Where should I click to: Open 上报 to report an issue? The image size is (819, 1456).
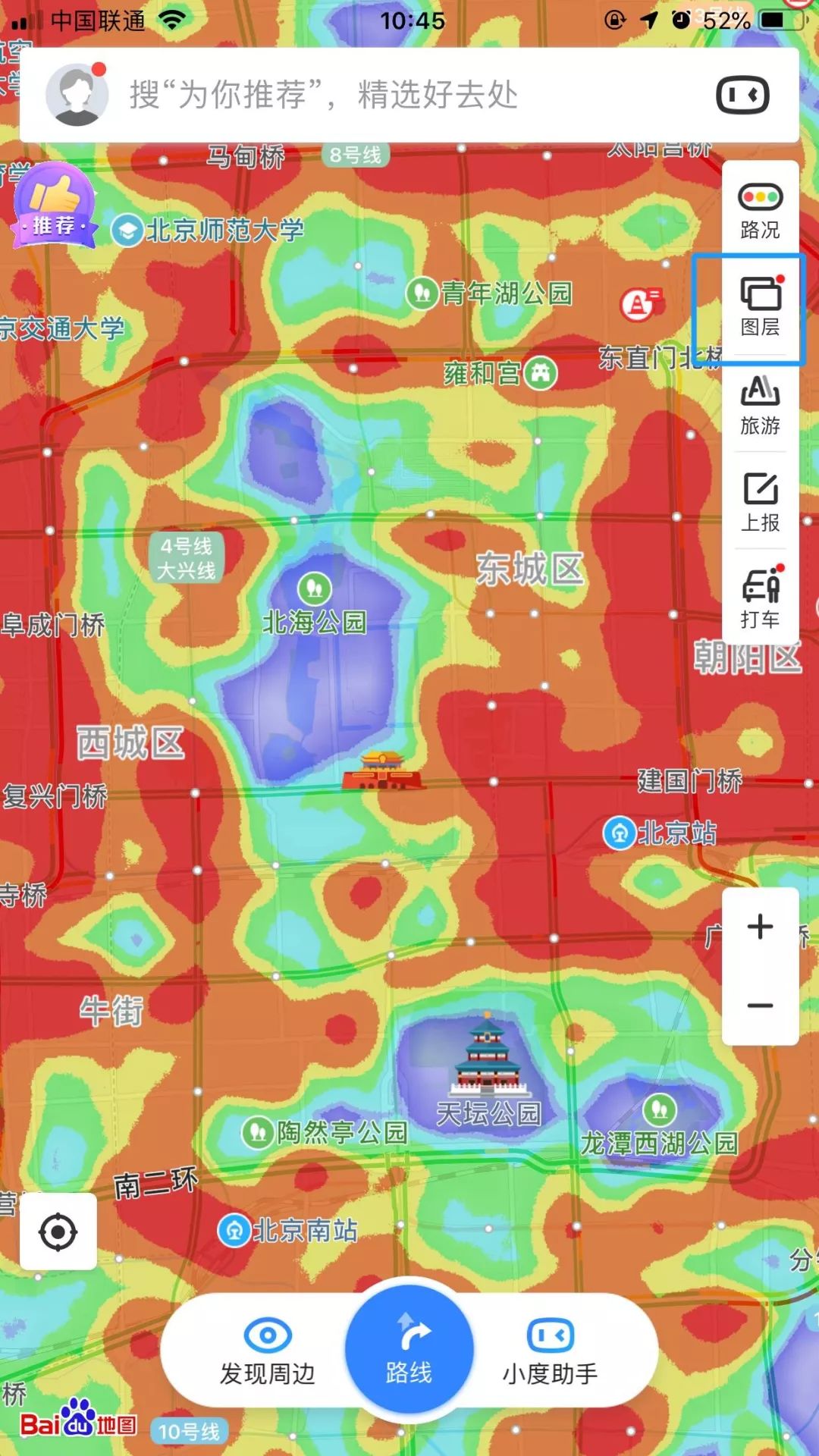[x=760, y=502]
